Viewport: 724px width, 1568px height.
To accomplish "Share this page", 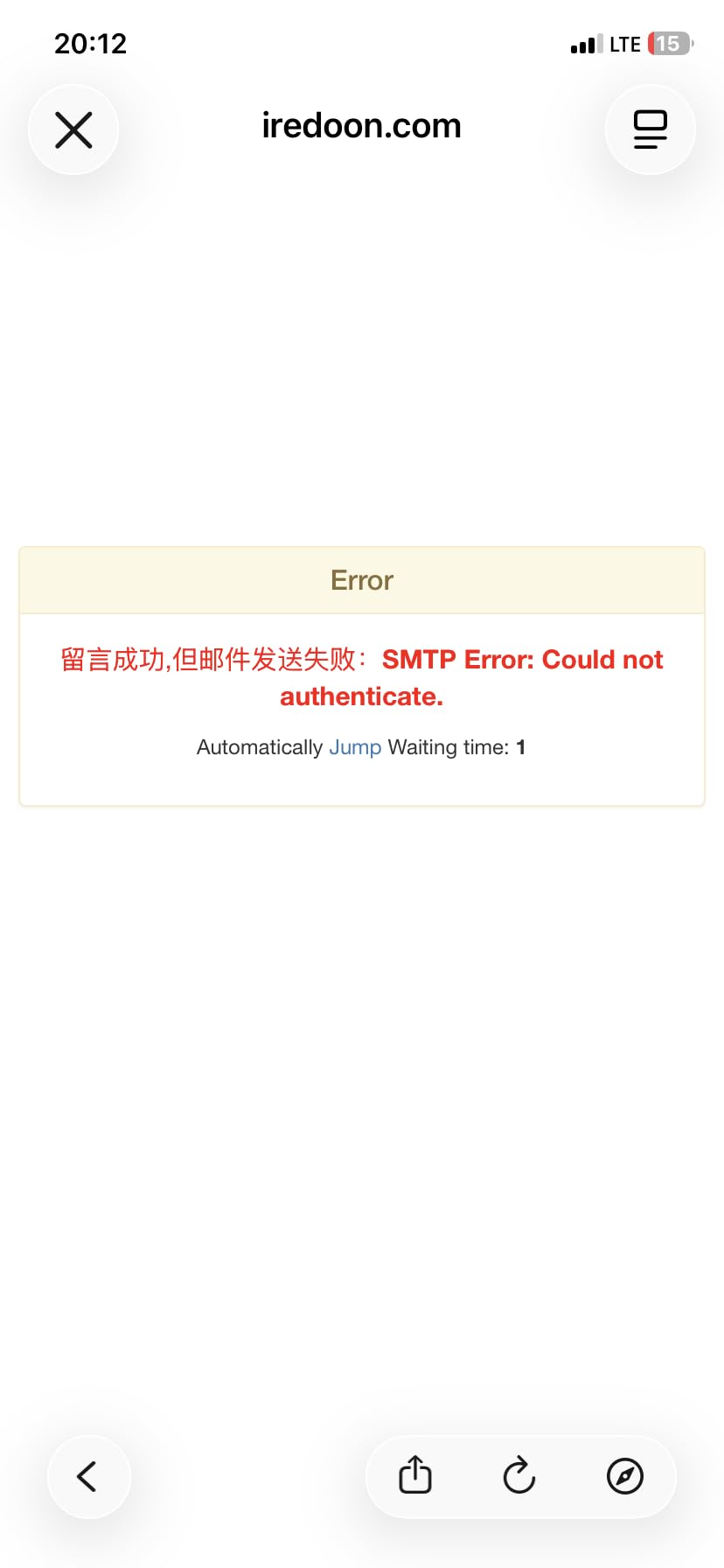I will (415, 1475).
